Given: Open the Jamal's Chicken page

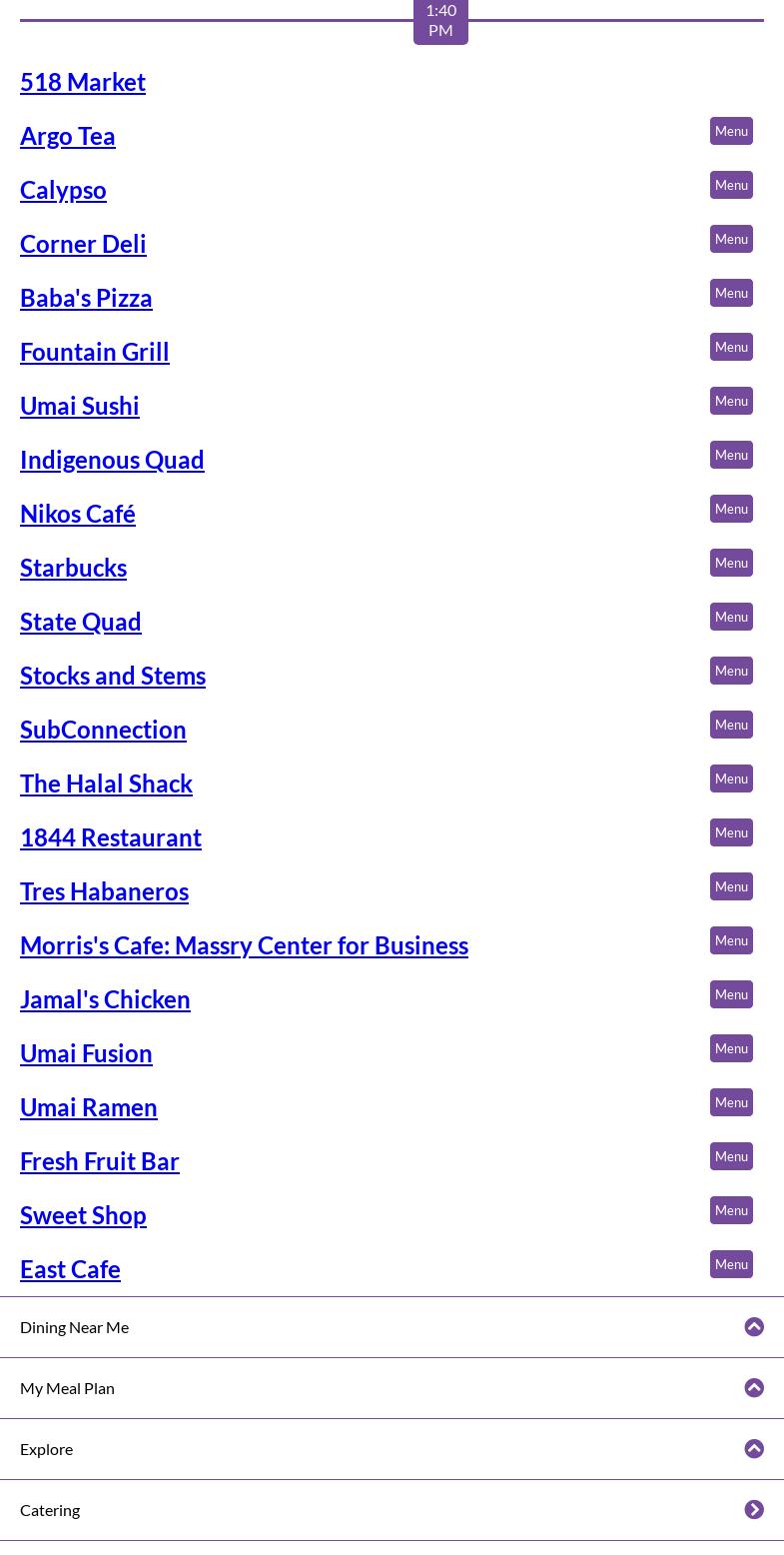Looking at the screenshot, I should [105, 998].
